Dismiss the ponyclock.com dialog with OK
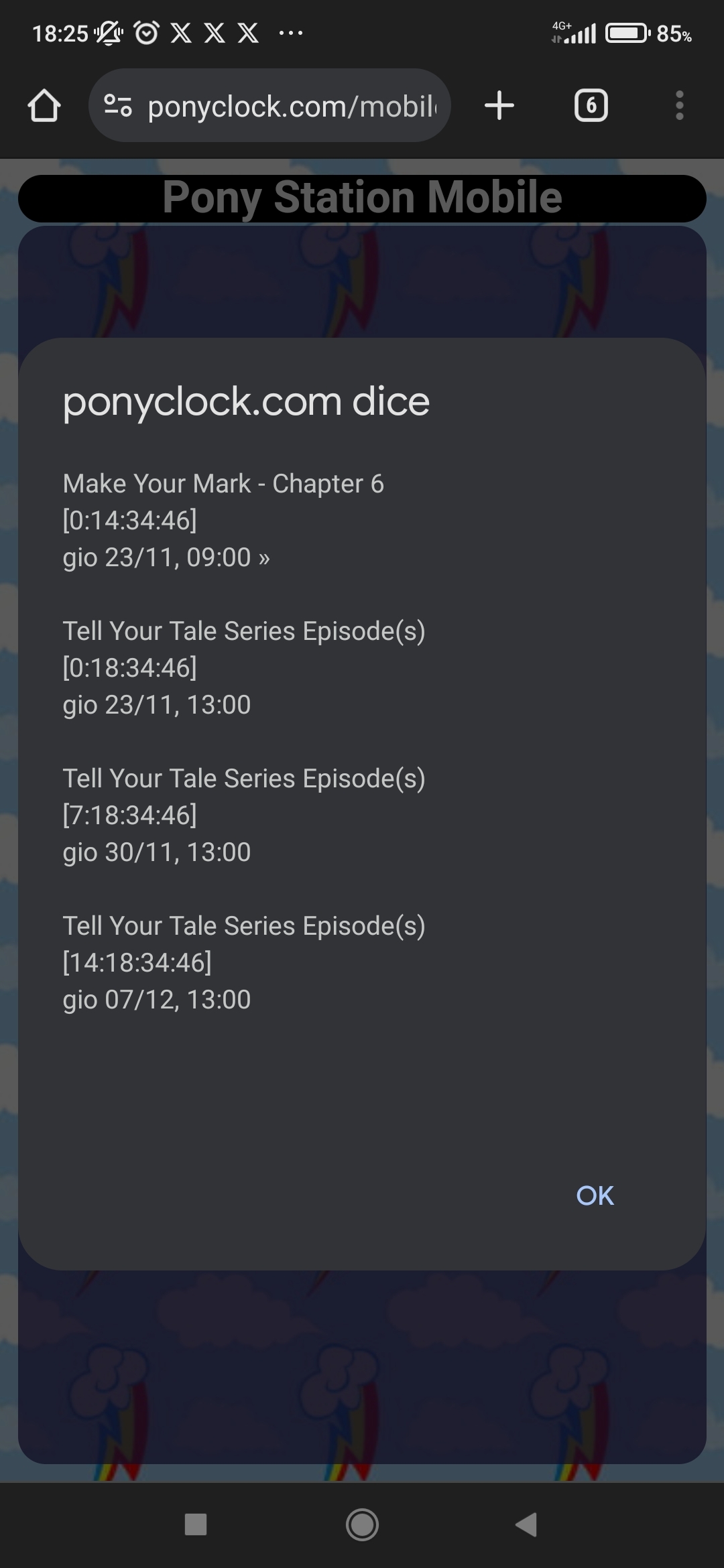 point(595,1195)
